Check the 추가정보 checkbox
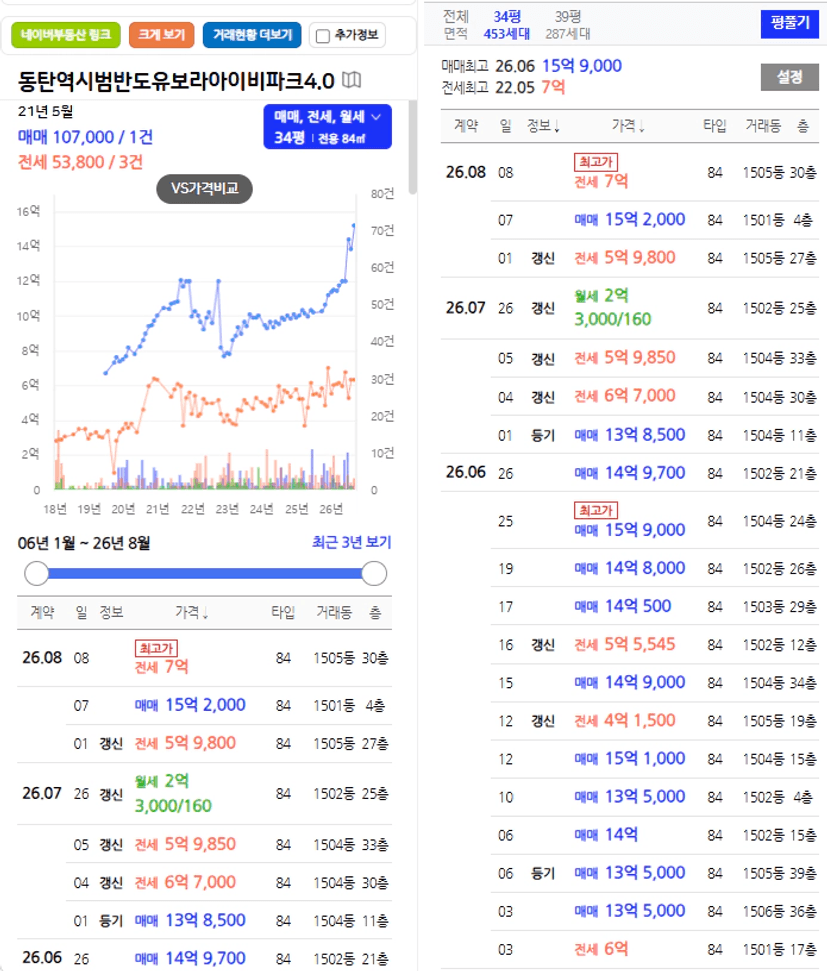 point(323,36)
